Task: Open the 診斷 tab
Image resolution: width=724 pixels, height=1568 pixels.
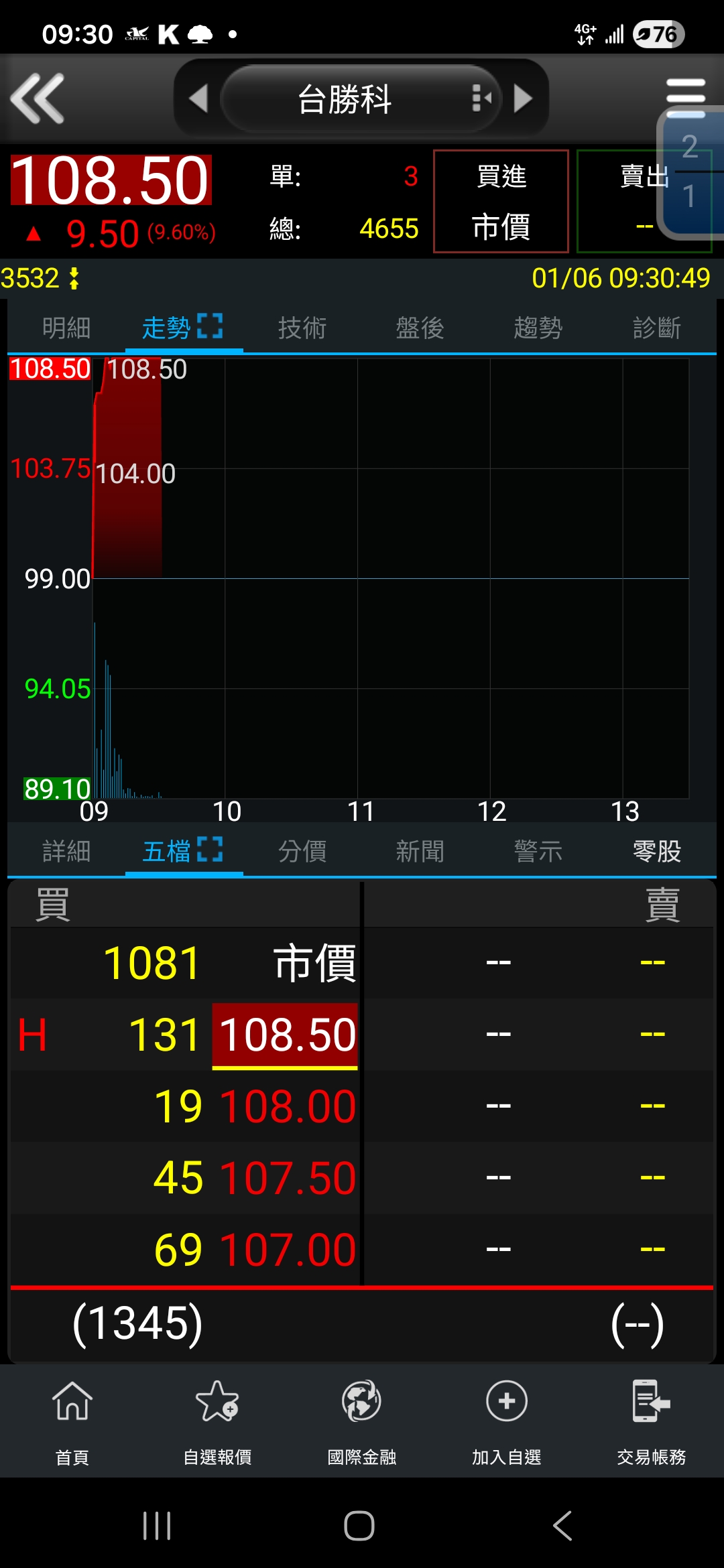Action: coord(656,328)
